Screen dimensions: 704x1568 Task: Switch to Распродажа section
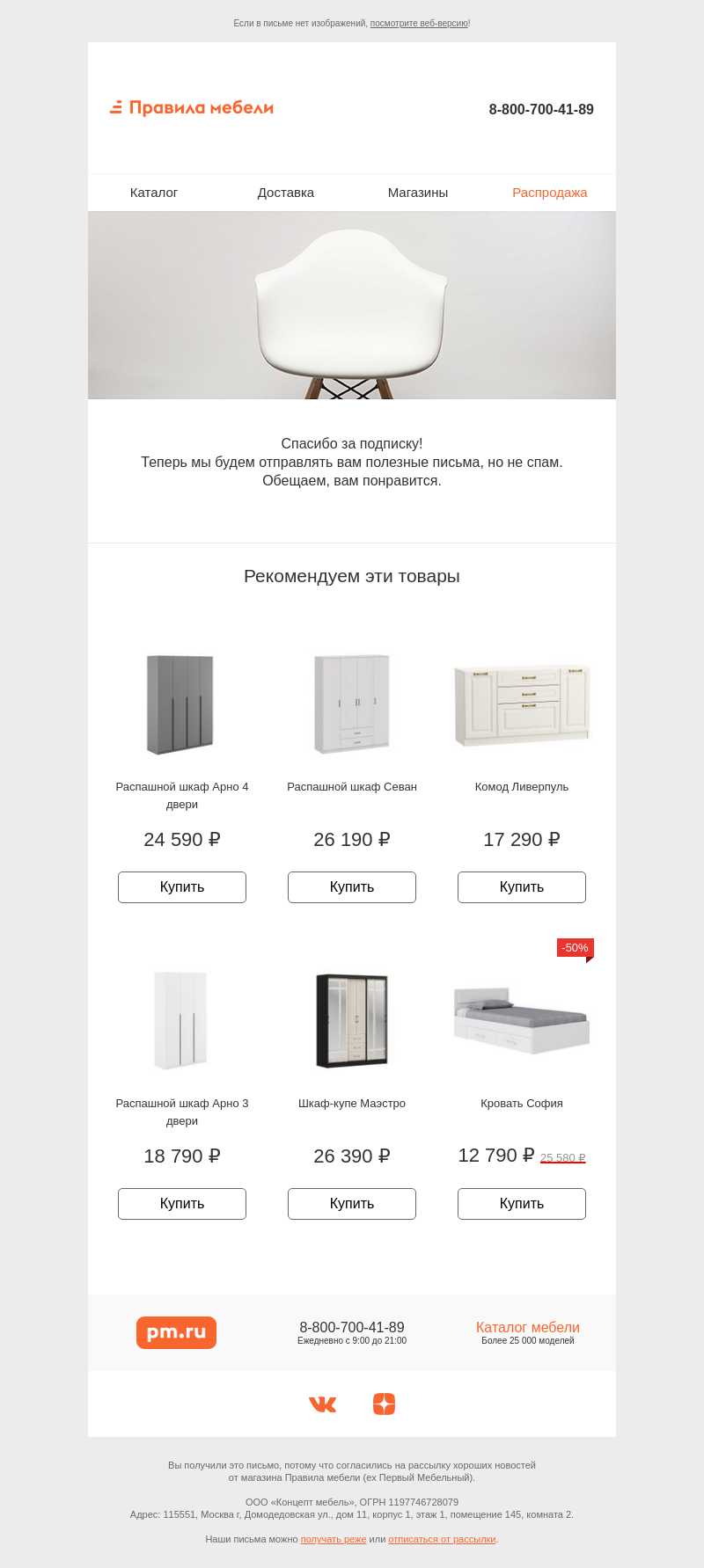tap(550, 193)
